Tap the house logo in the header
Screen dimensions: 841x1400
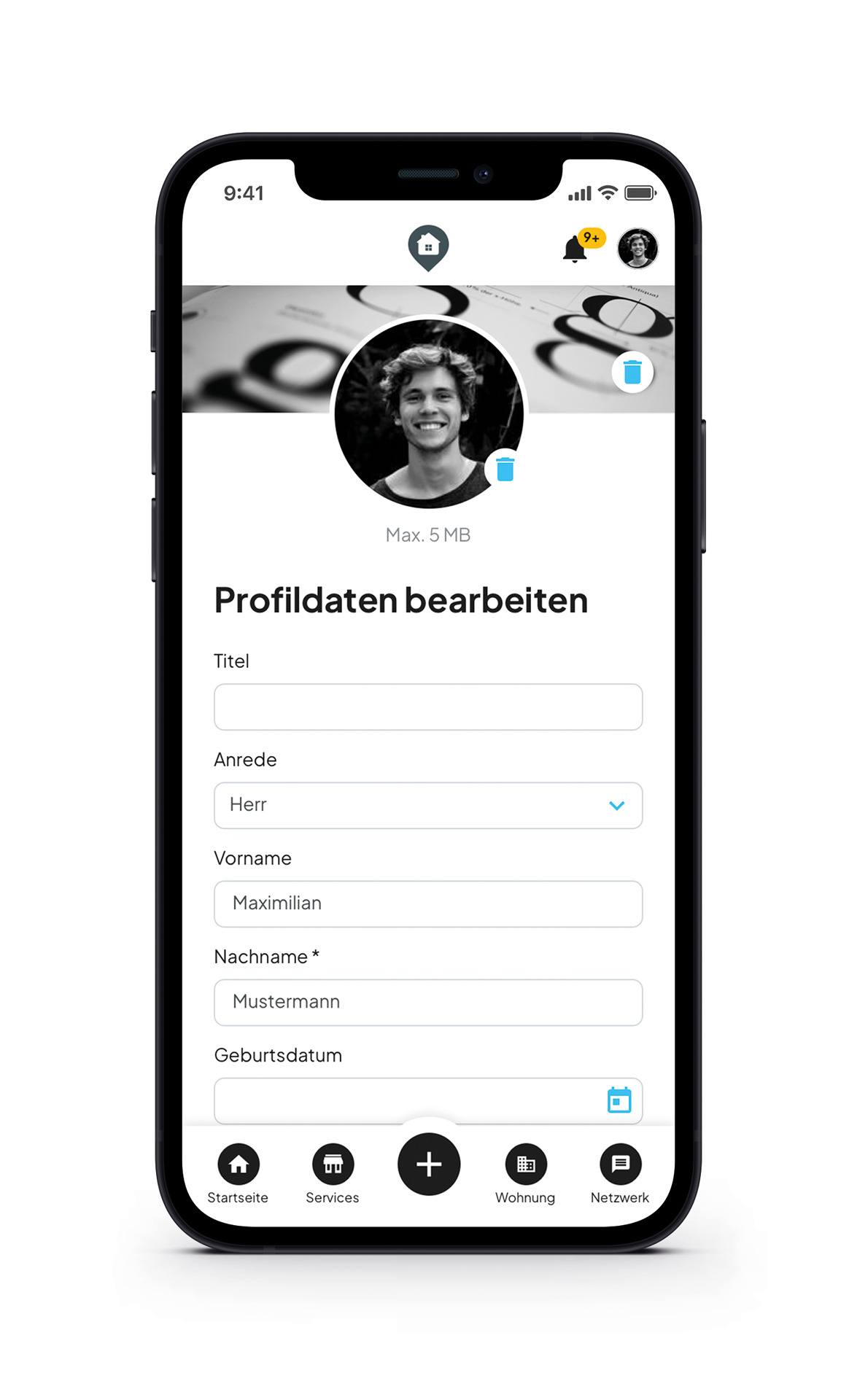tap(428, 248)
